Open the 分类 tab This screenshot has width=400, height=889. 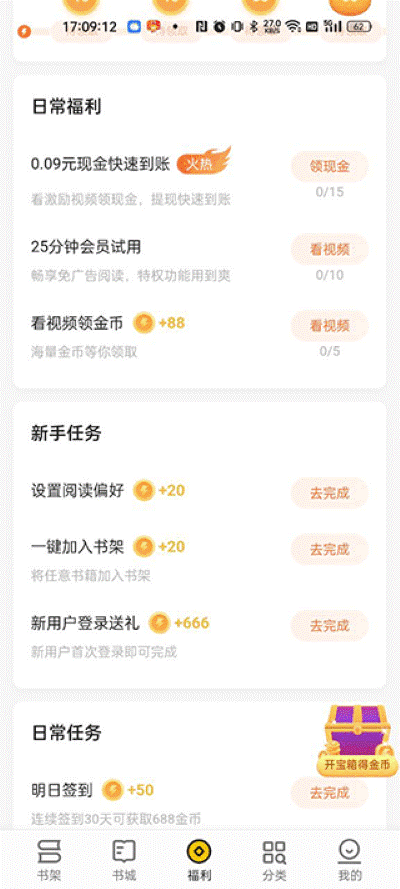point(274,860)
